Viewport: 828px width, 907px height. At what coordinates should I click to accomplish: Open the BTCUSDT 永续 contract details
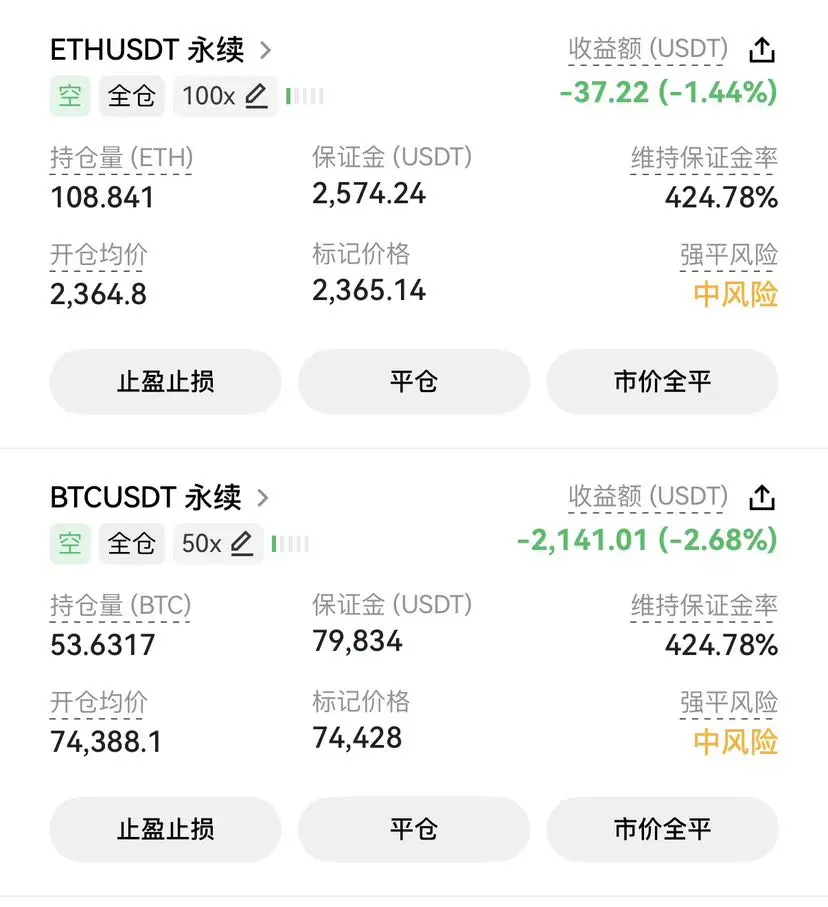tap(159, 497)
